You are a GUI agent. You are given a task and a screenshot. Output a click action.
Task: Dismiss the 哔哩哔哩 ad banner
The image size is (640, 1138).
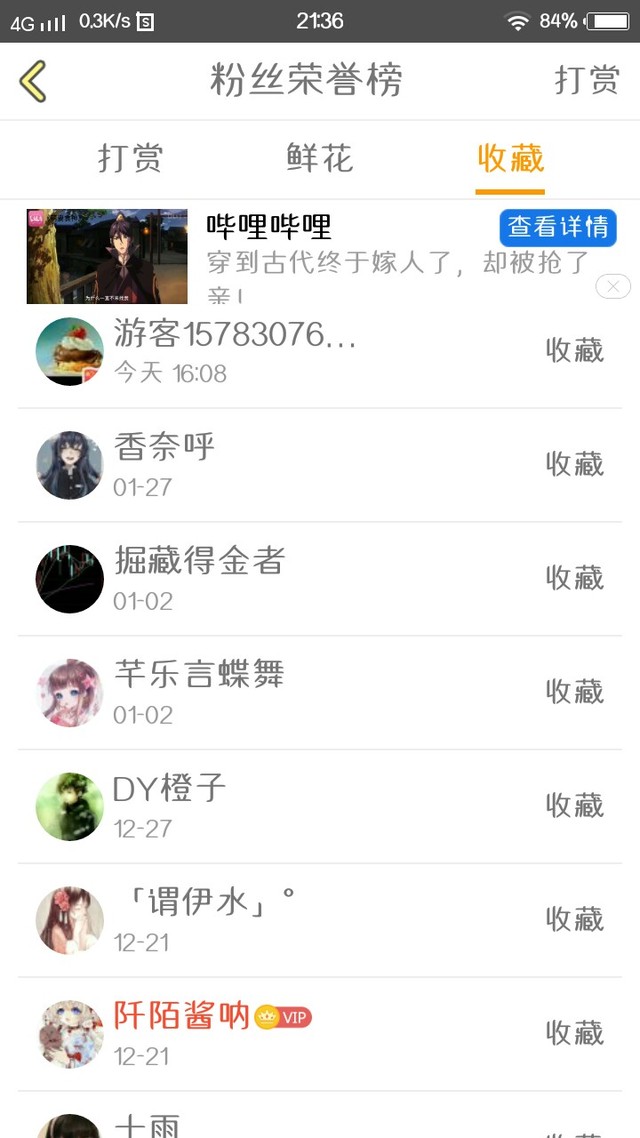612,287
